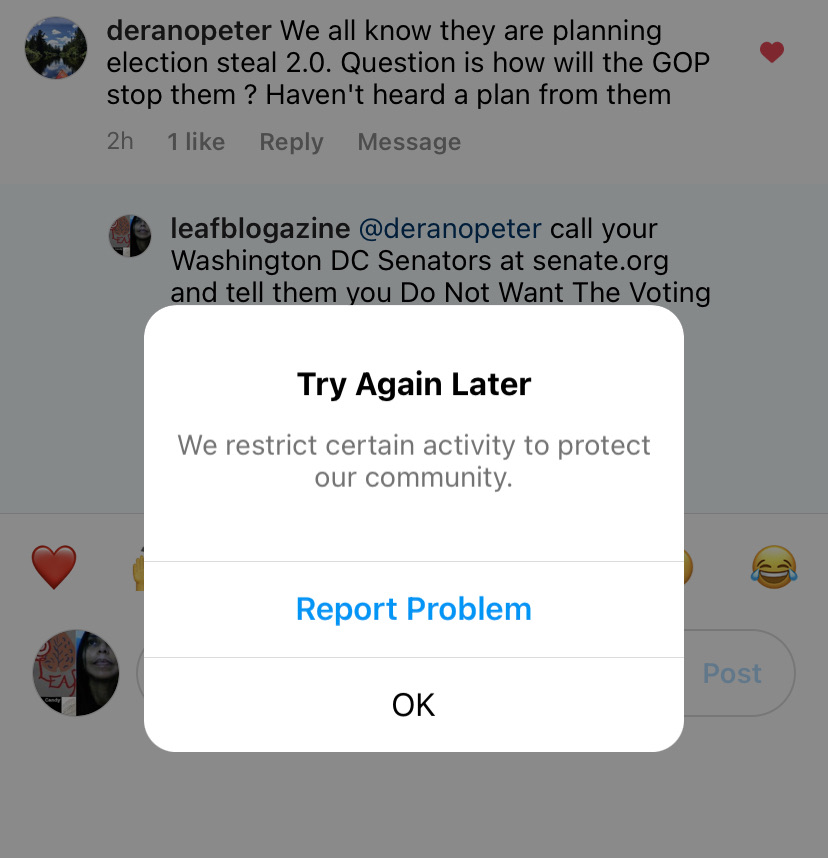Unlike deranopeter's comment with the heart
The height and width of the screenshot is (858, 828).
pyautogui.click(x=771, y=52)
